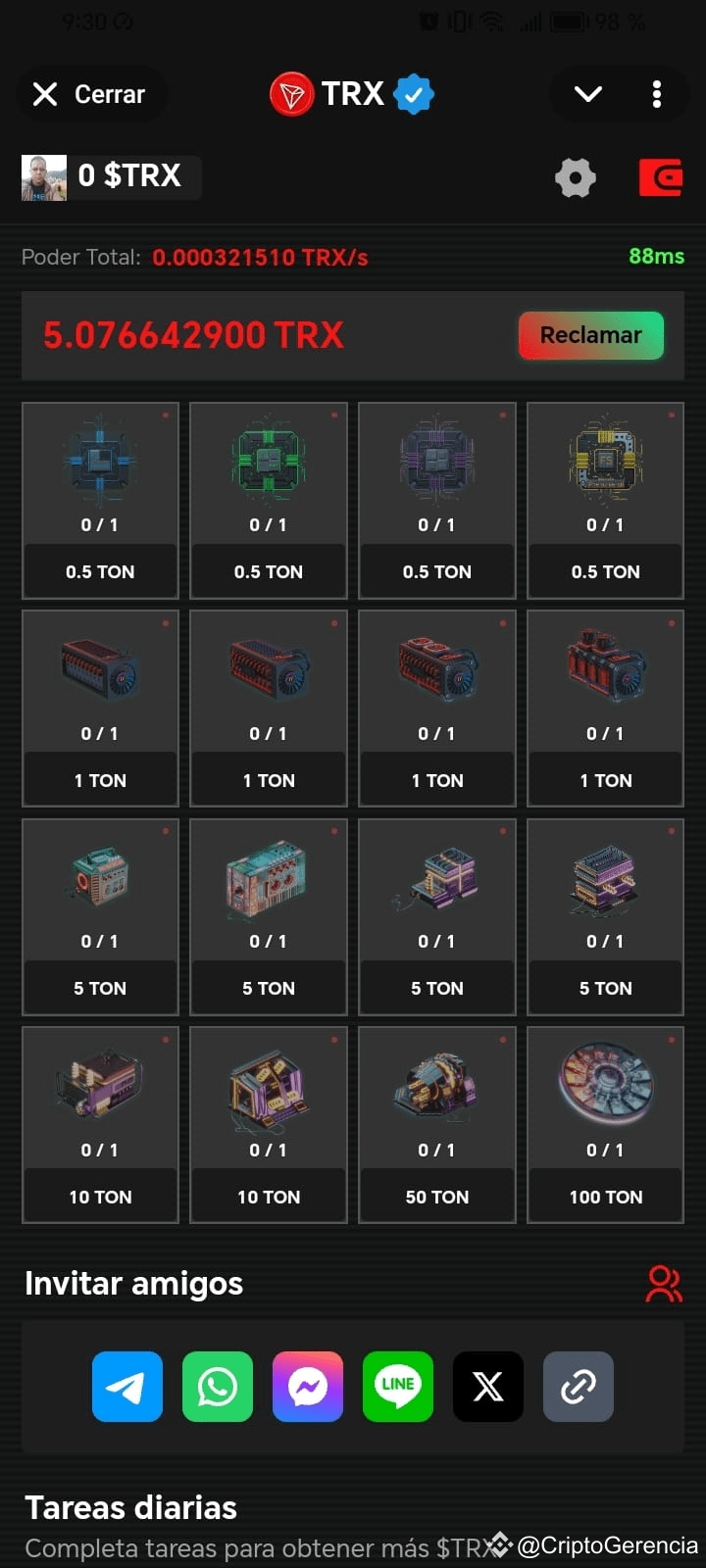
Task: Close the app with Cerrar
Action: [91, 94]
